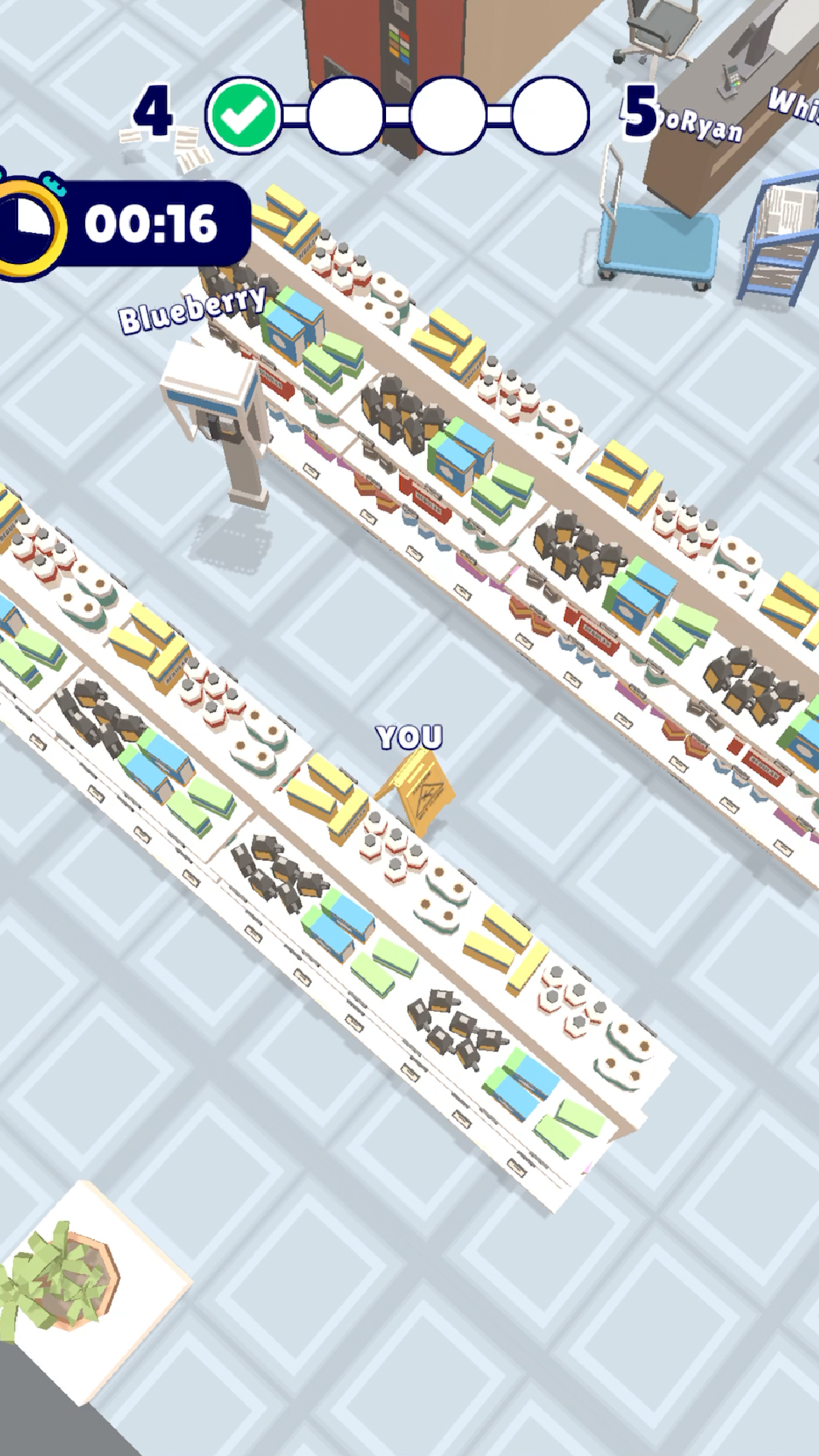Tap the green checkmark progress node

(x=243, y=115)
